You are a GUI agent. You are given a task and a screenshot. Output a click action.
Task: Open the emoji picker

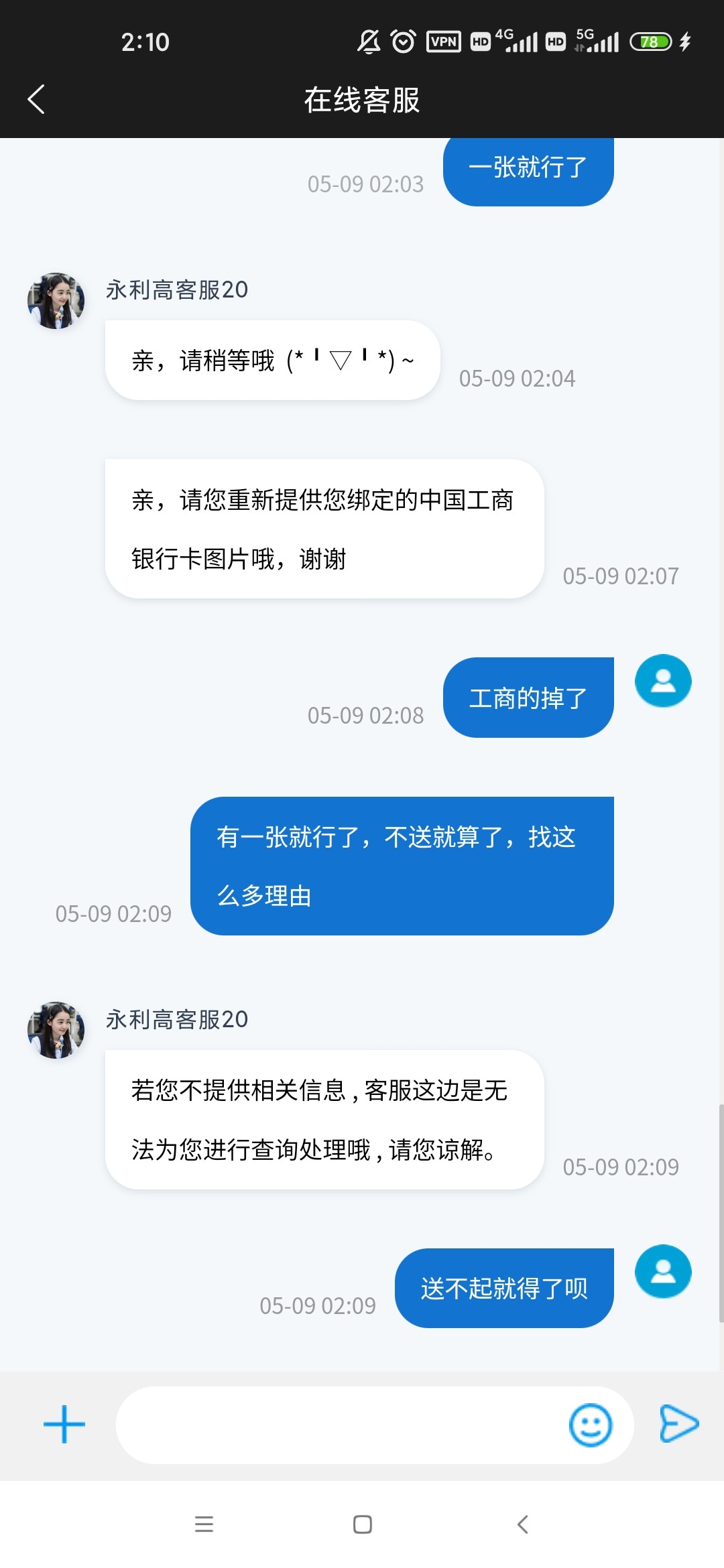coord(590,1425)
